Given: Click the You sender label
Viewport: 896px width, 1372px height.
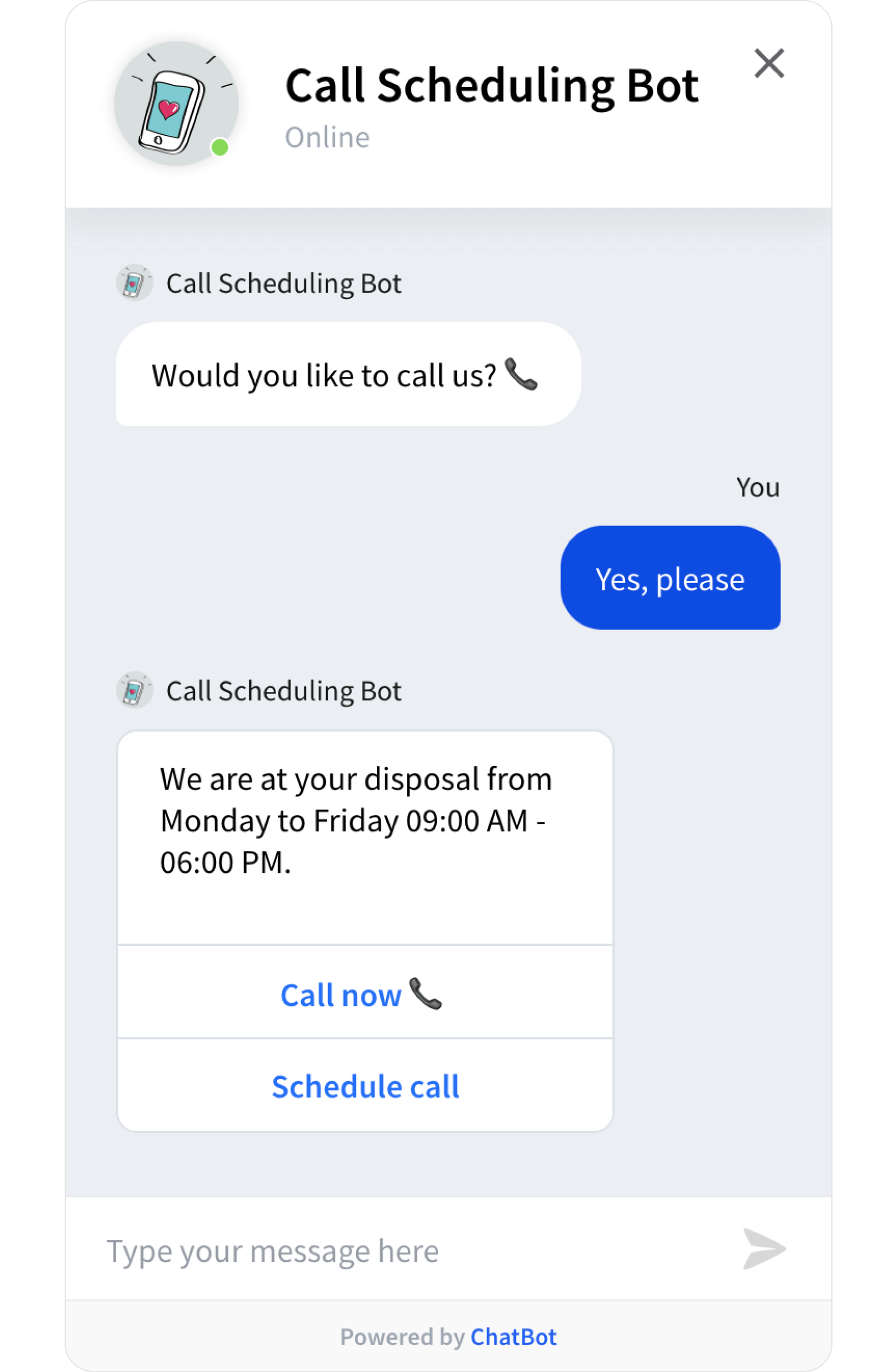Looking at the screenshot, I should [757, 487].
